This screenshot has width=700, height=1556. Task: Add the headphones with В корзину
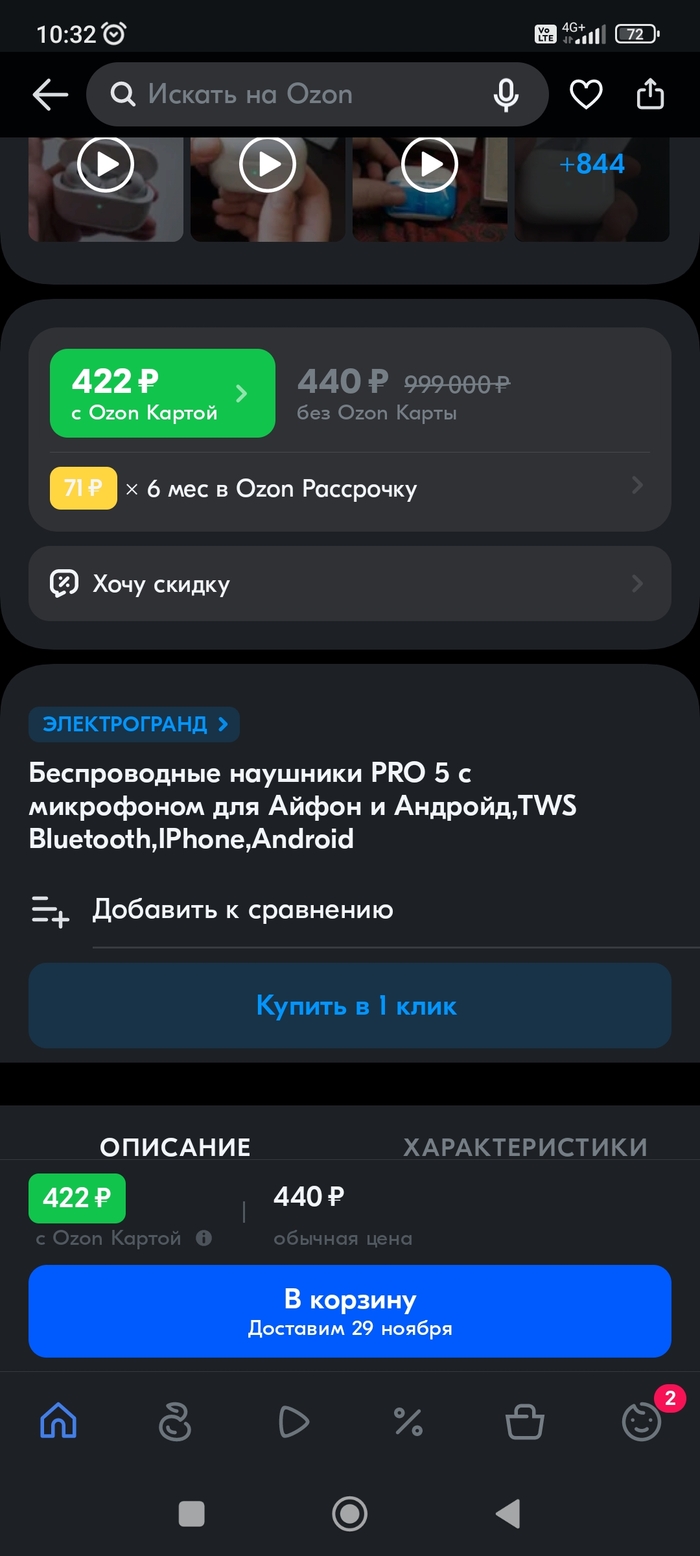349,1311
